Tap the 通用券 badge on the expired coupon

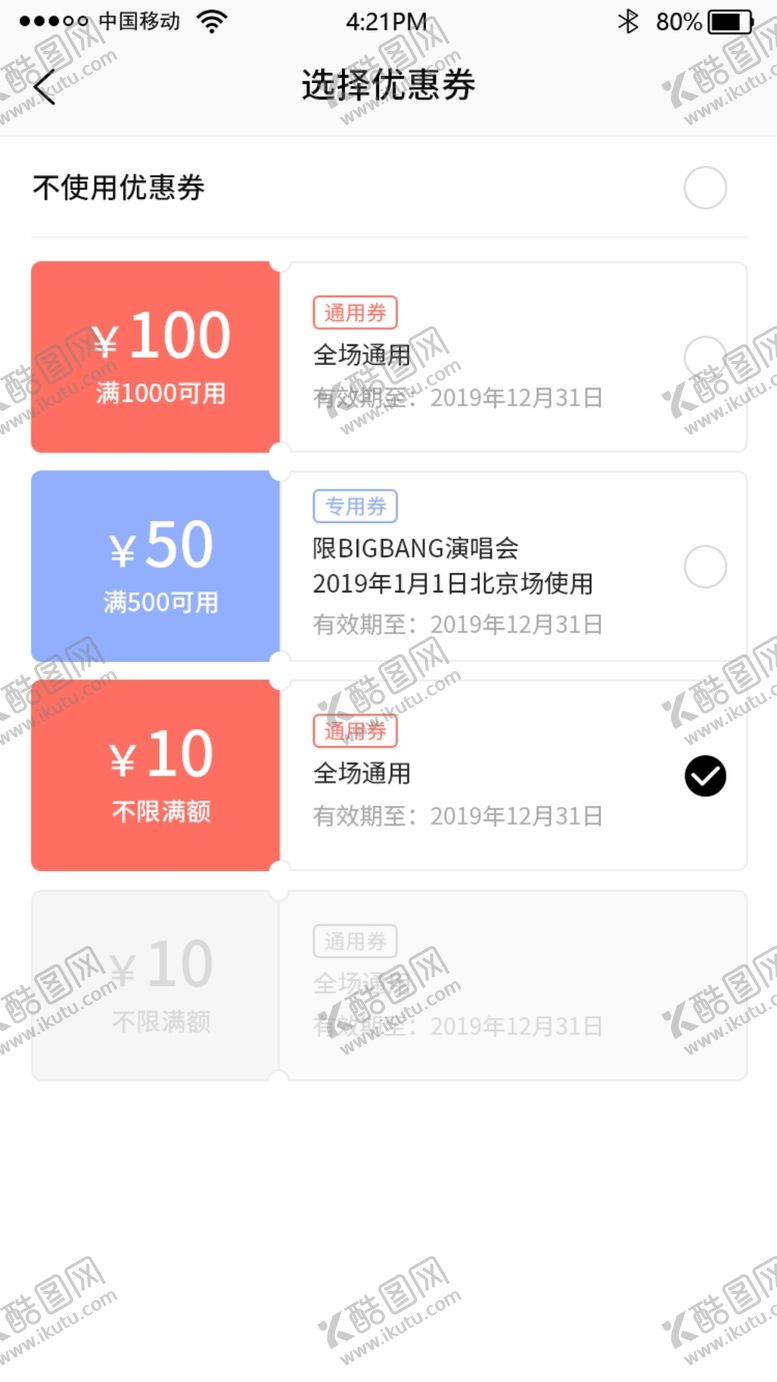[x=355, y=940]
